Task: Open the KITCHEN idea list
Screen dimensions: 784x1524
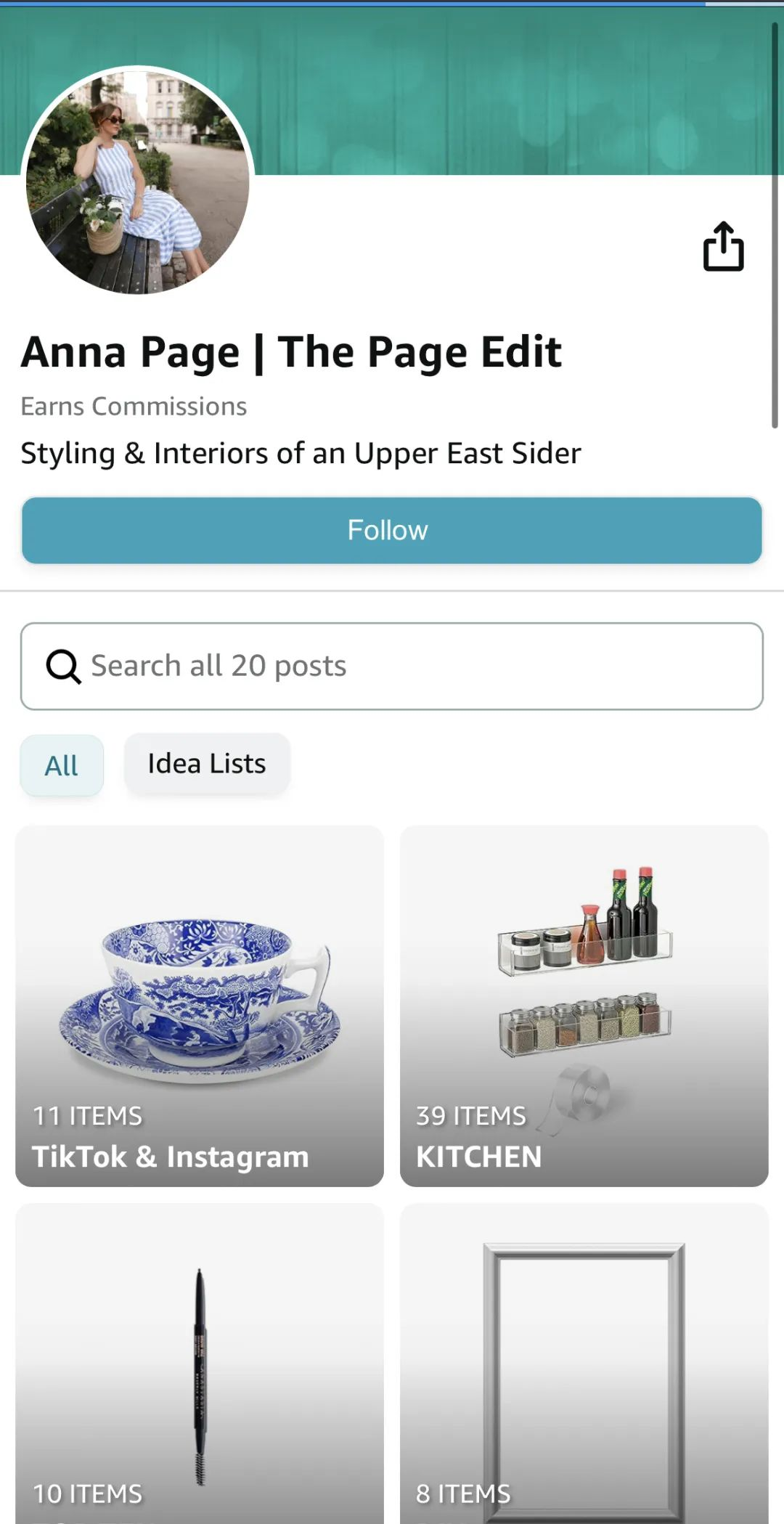Action: pyautogui.click(x=584, y=1006)
